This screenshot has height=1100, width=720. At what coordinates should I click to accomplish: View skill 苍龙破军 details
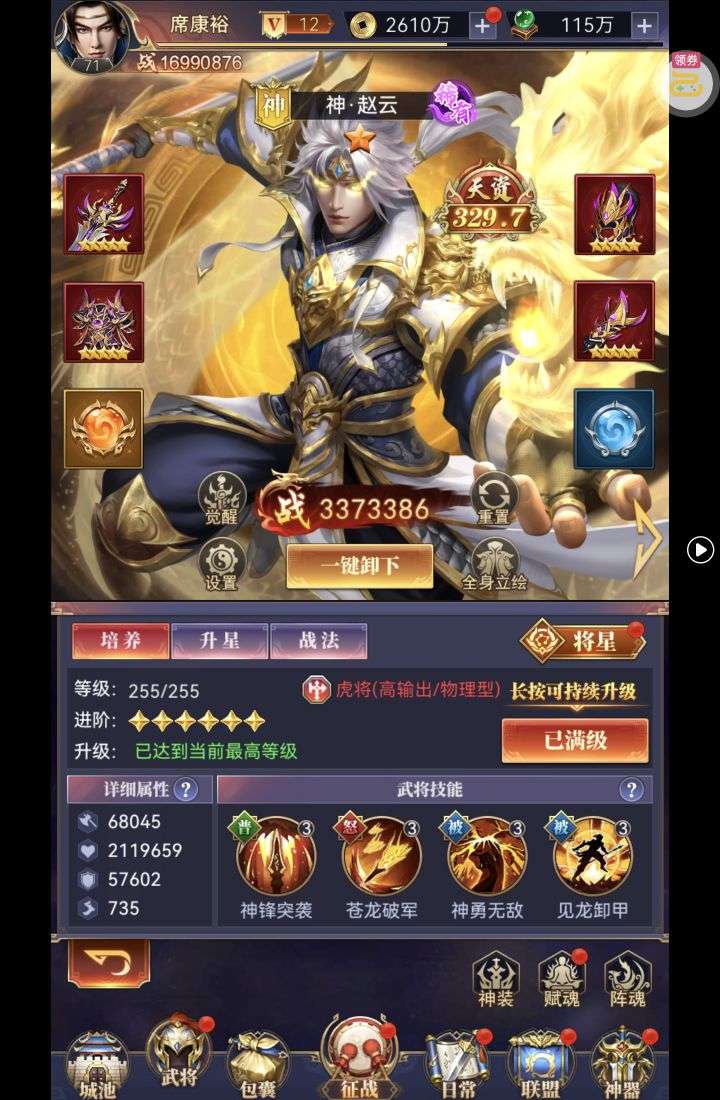(382, 857)
